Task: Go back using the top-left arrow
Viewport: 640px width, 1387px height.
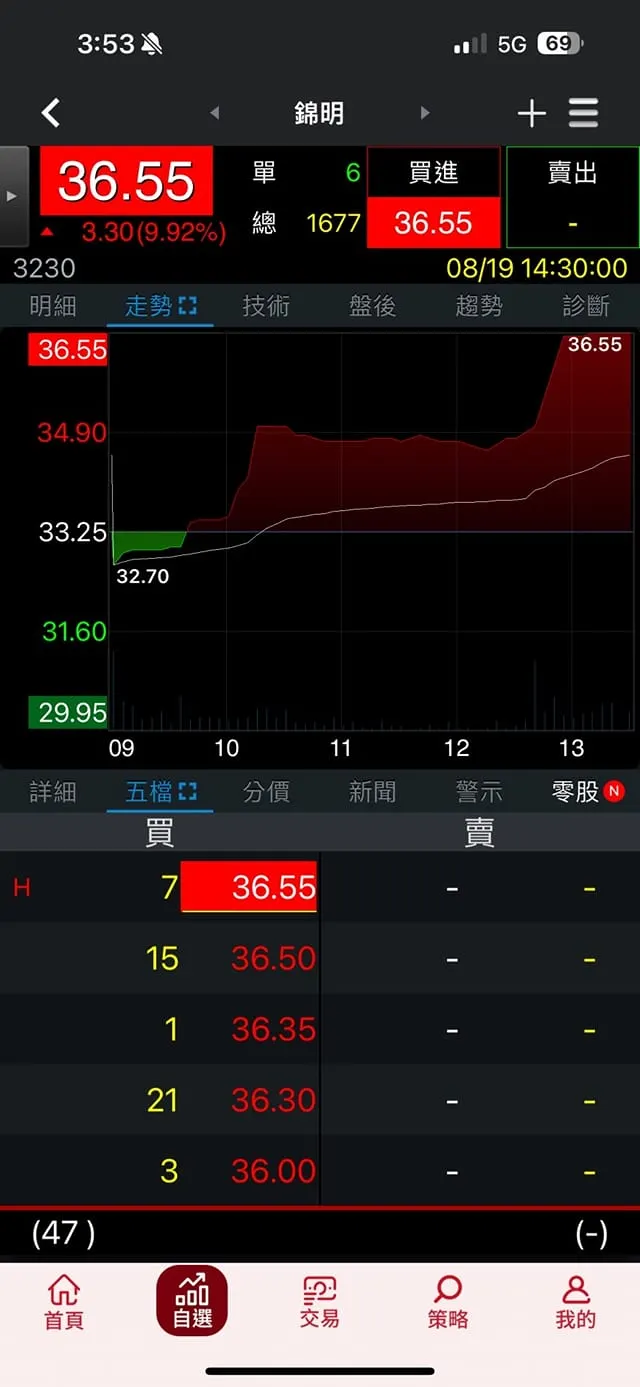Action: click(51, 113)
